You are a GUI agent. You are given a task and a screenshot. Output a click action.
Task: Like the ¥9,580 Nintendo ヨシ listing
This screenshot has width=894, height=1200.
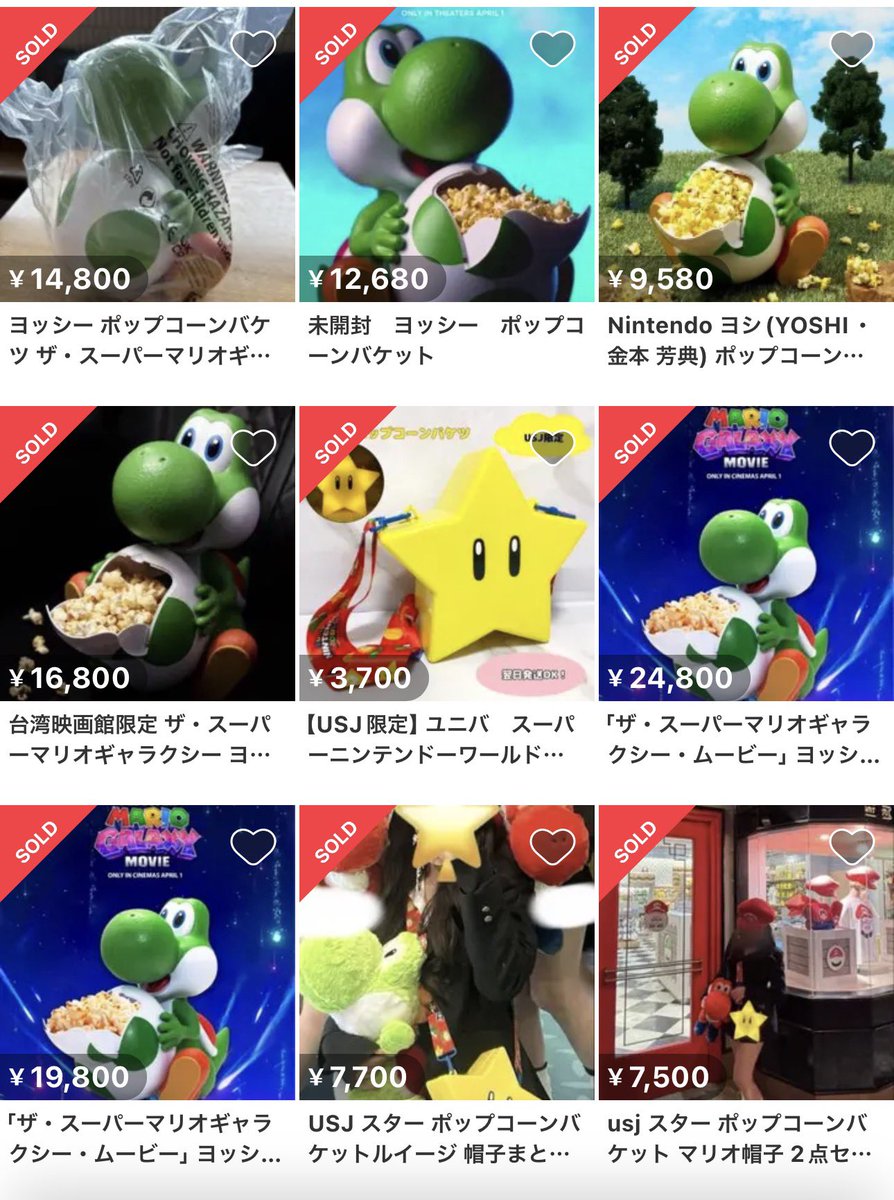(852, 48)
